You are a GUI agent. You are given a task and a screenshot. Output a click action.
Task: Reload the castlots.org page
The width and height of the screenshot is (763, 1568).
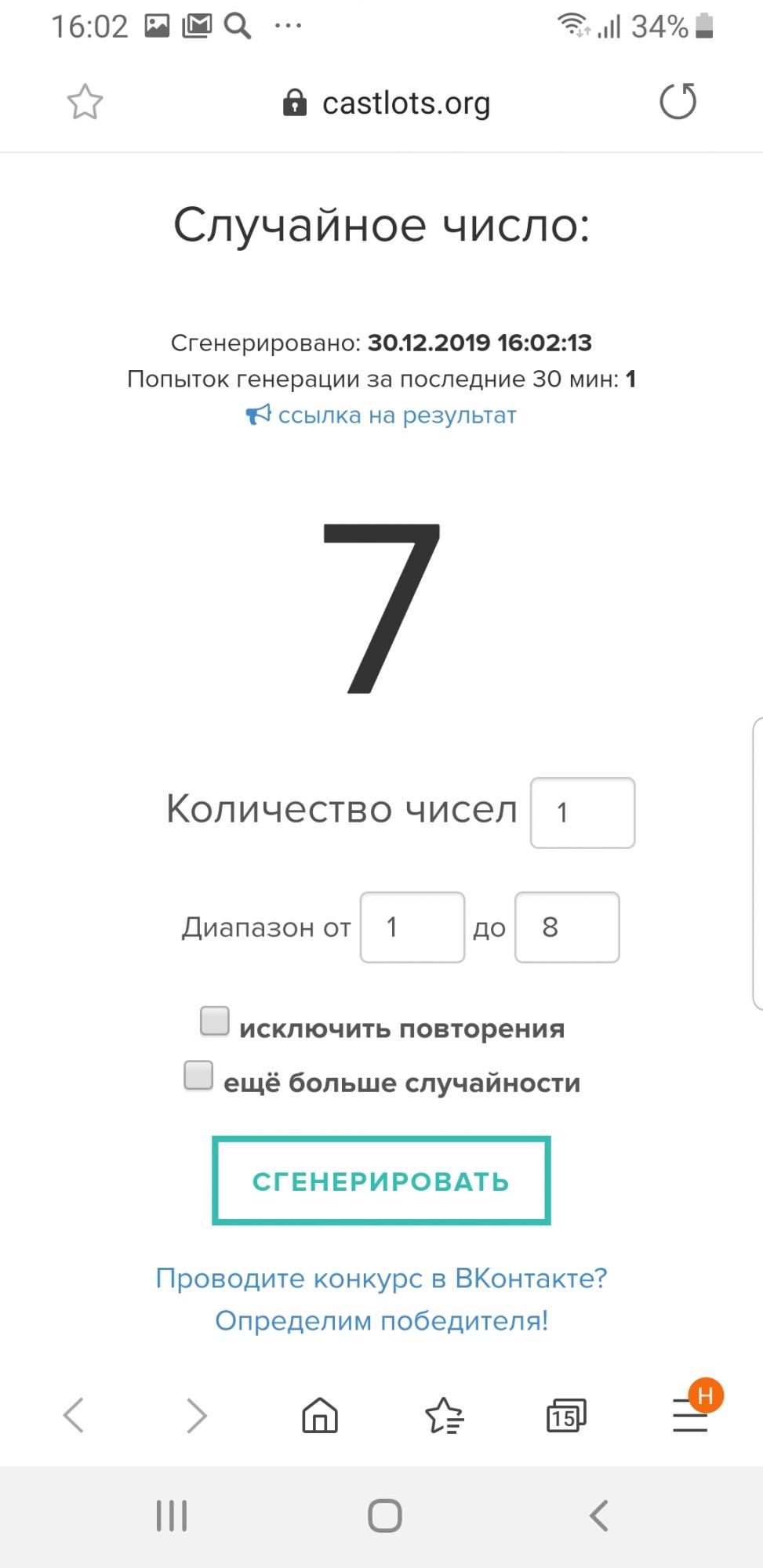678,102
